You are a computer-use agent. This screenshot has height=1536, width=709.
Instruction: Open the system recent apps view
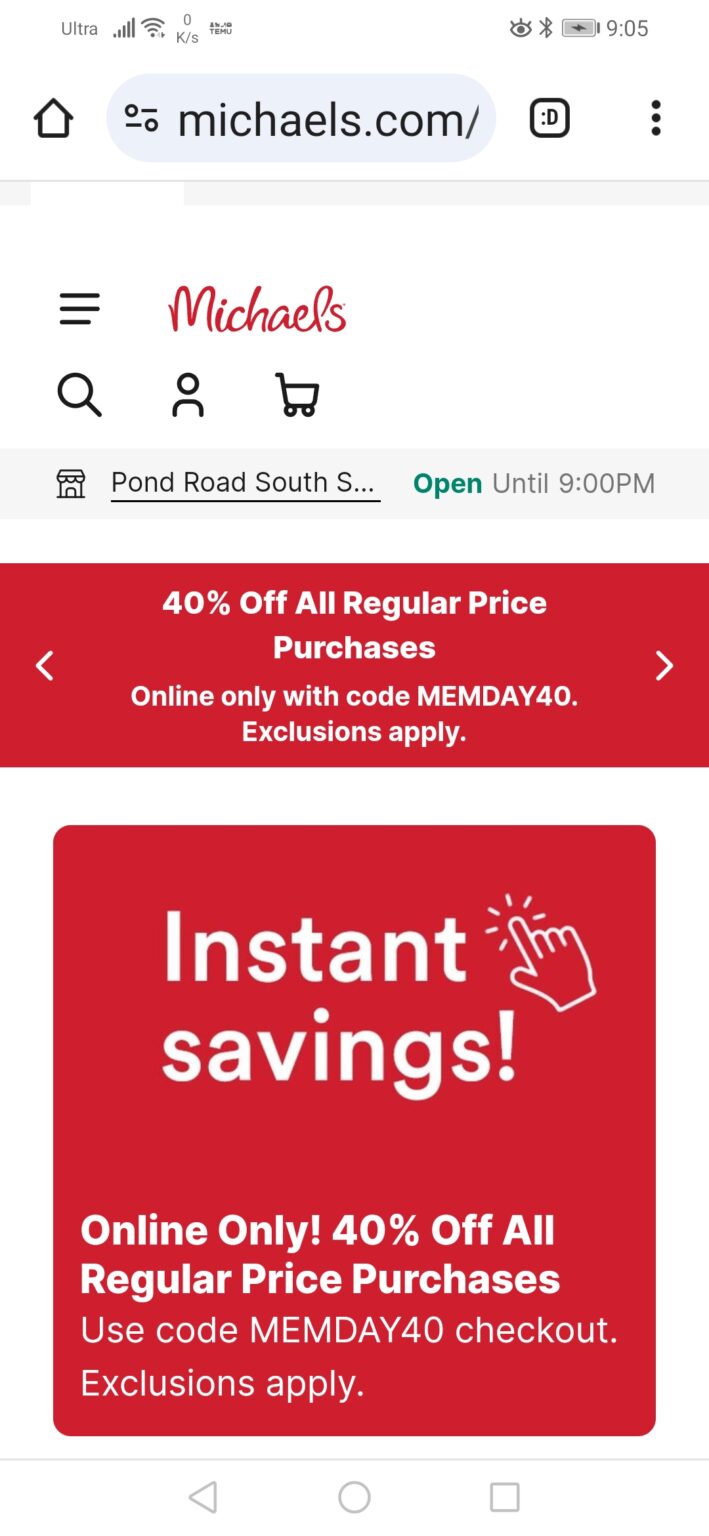click(x=504, y=1497)
